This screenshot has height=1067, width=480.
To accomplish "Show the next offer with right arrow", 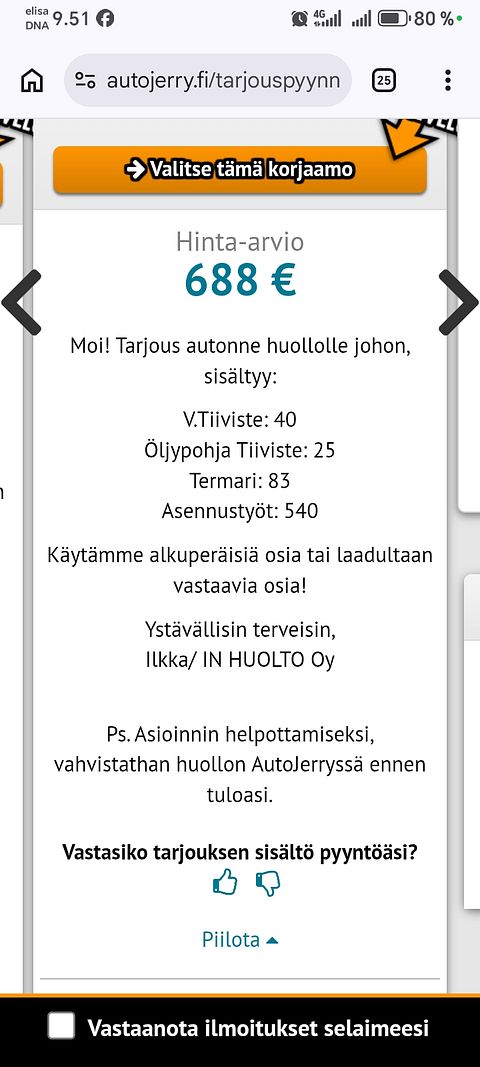I will coord(458,303).
